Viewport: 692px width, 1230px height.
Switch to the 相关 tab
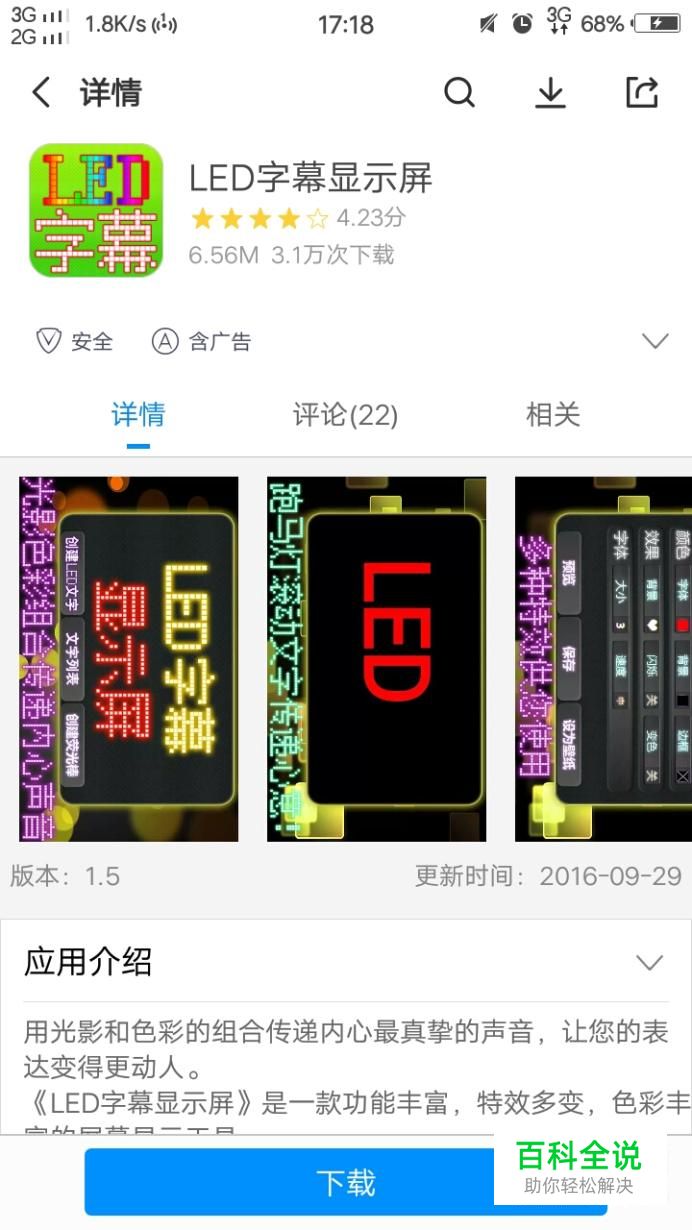point(553,414)
